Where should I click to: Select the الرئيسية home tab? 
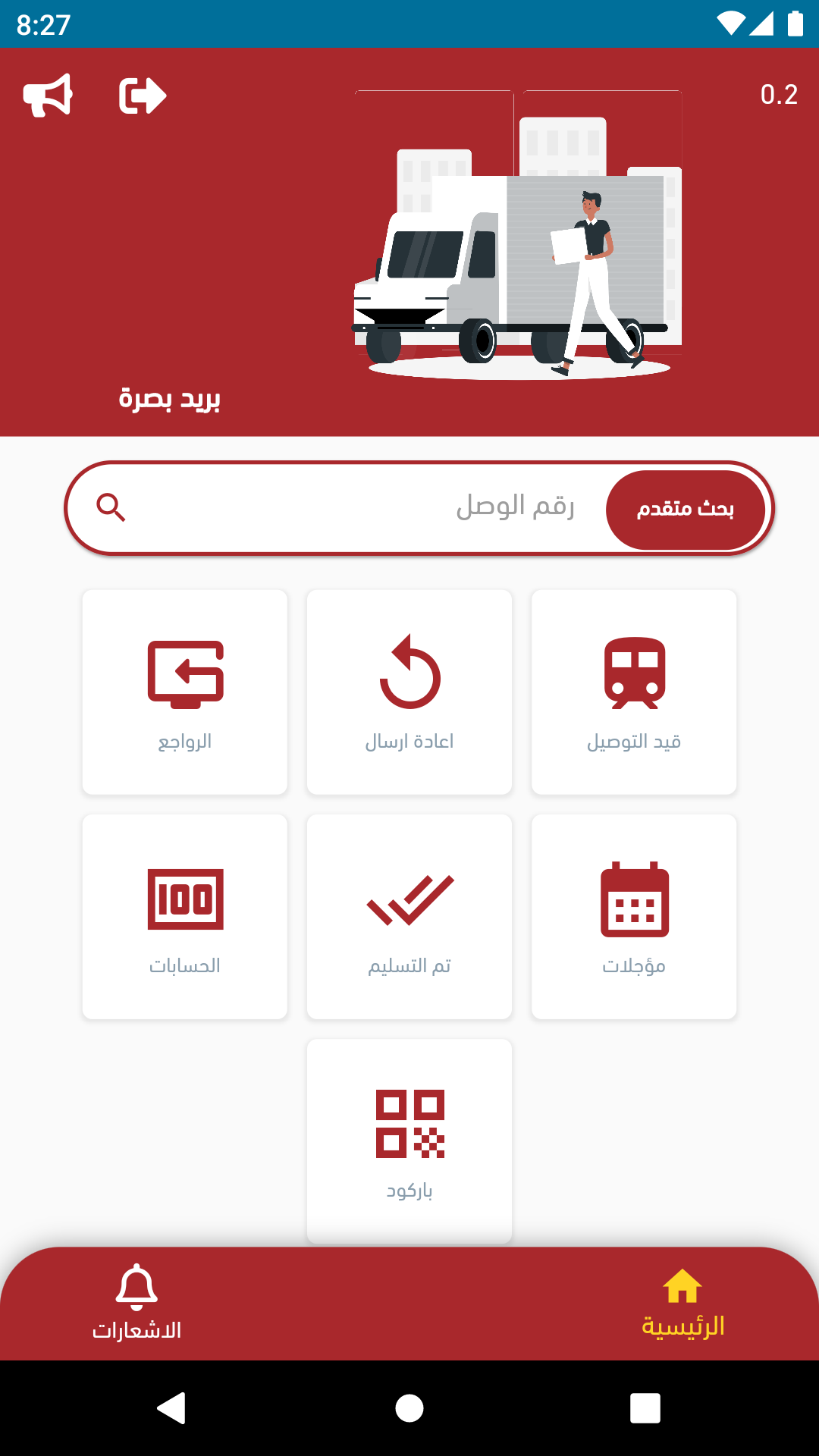click(682, 1303)
